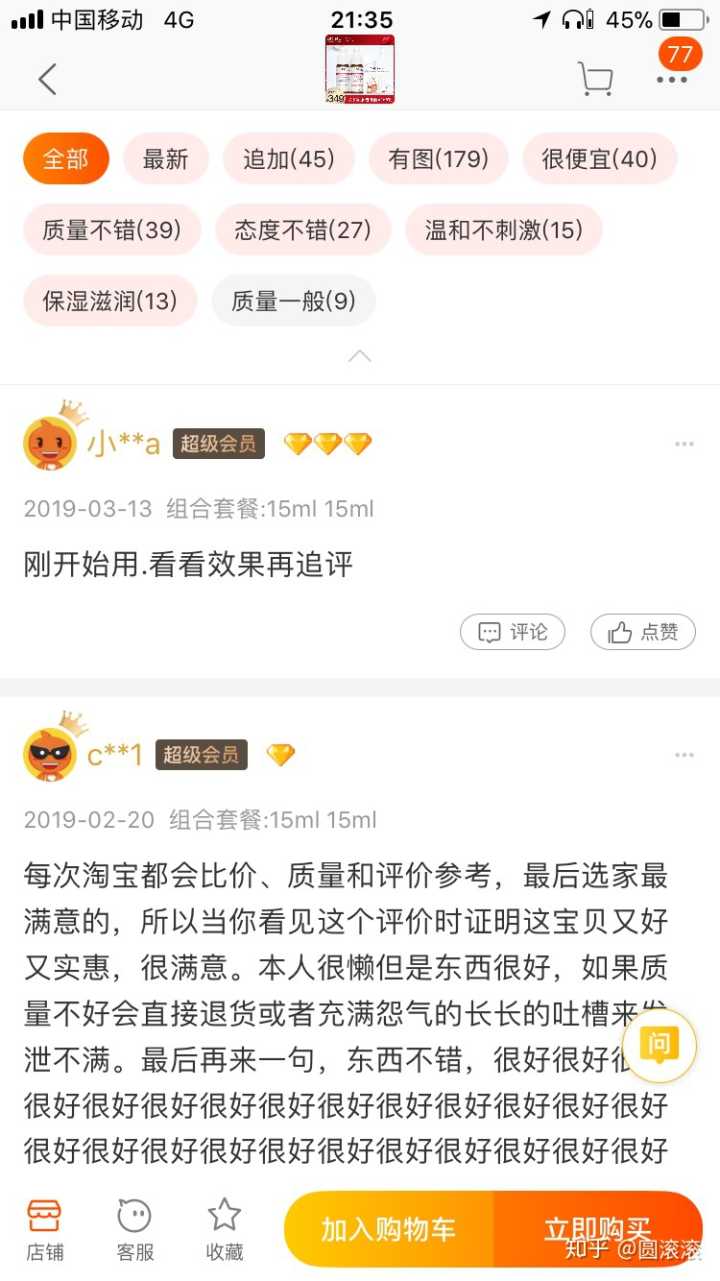Filter reviews by 最新
The height and width of the screenshot is (1281, 720).
coord(166,158)
